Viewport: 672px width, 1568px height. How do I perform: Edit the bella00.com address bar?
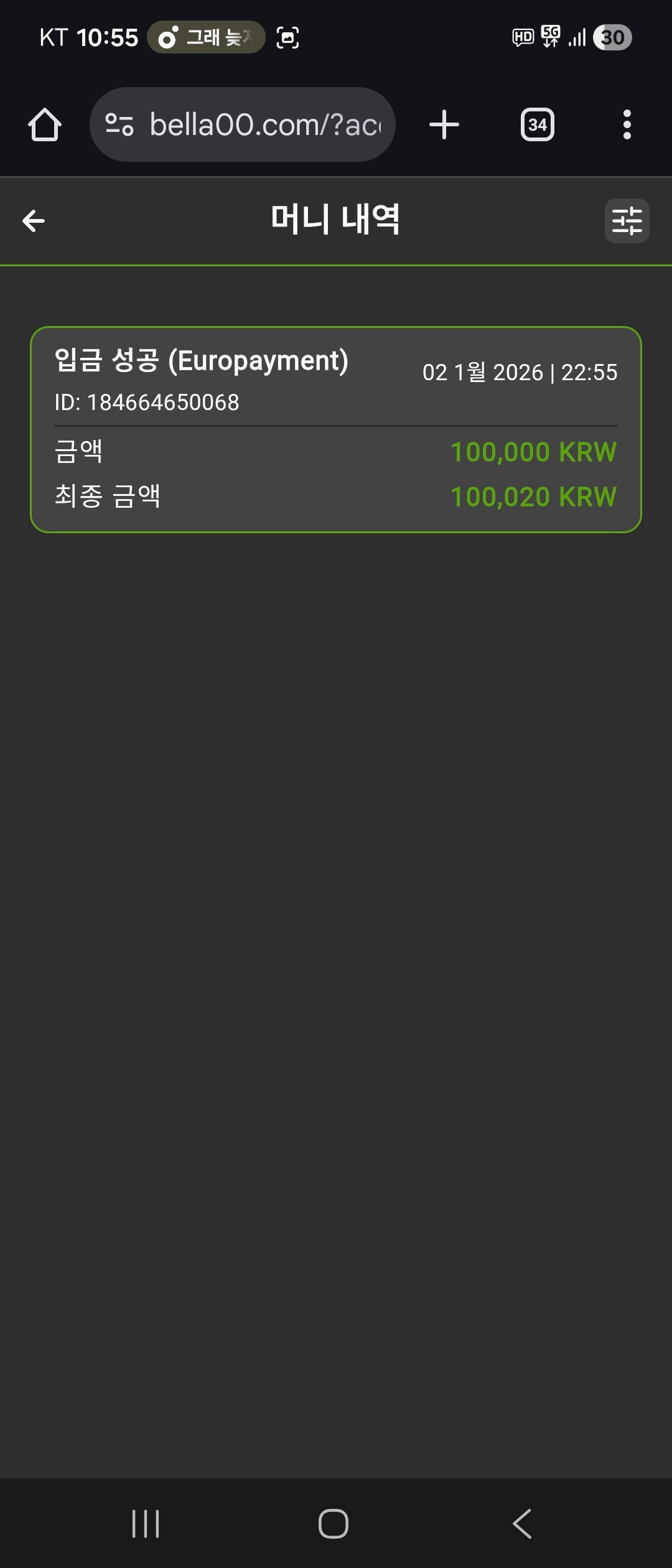click(264, 125)
